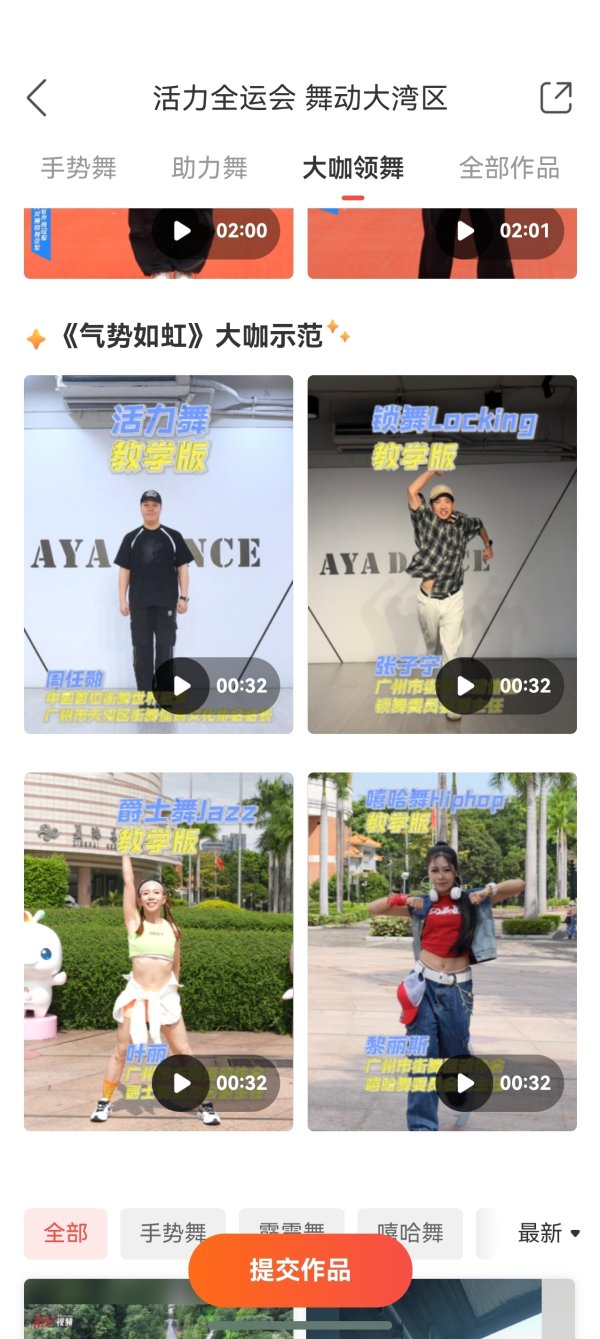
Task: Open the 爵士舞Jazz 教学版 video
Action: (x=159, y=950)
